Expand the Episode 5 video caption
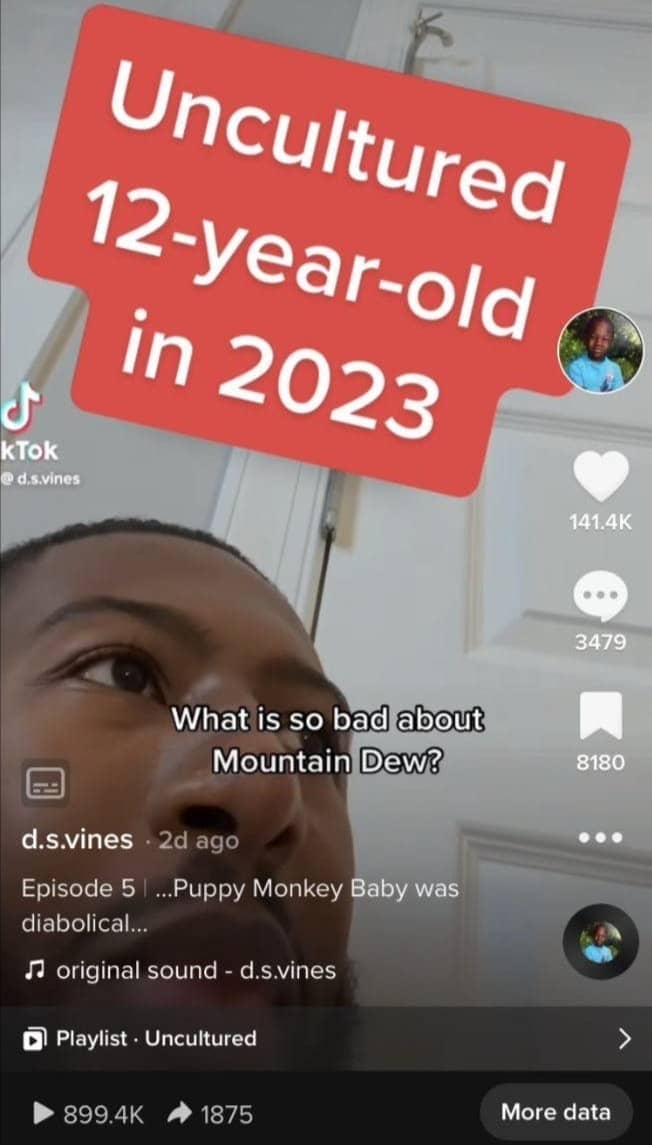 (240, 906)
